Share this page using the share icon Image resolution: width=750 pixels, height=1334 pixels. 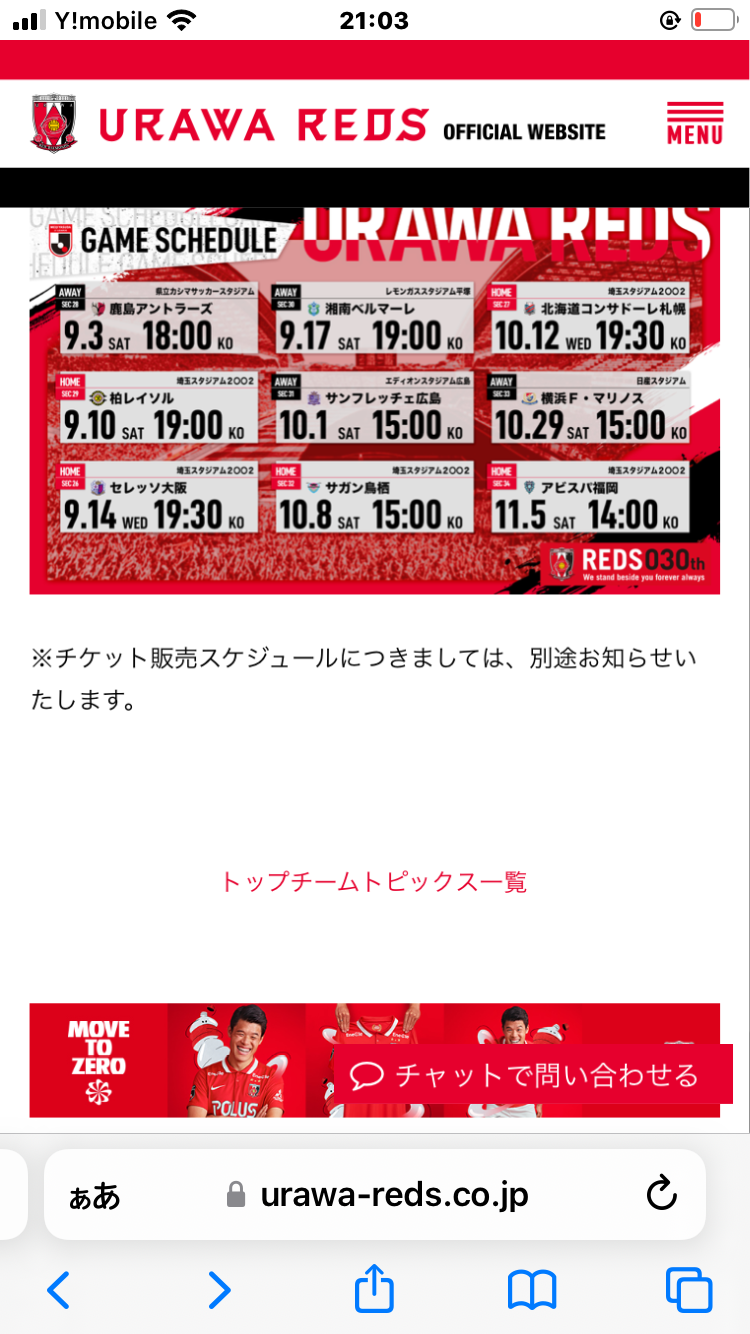click(x=375, y=1288)
